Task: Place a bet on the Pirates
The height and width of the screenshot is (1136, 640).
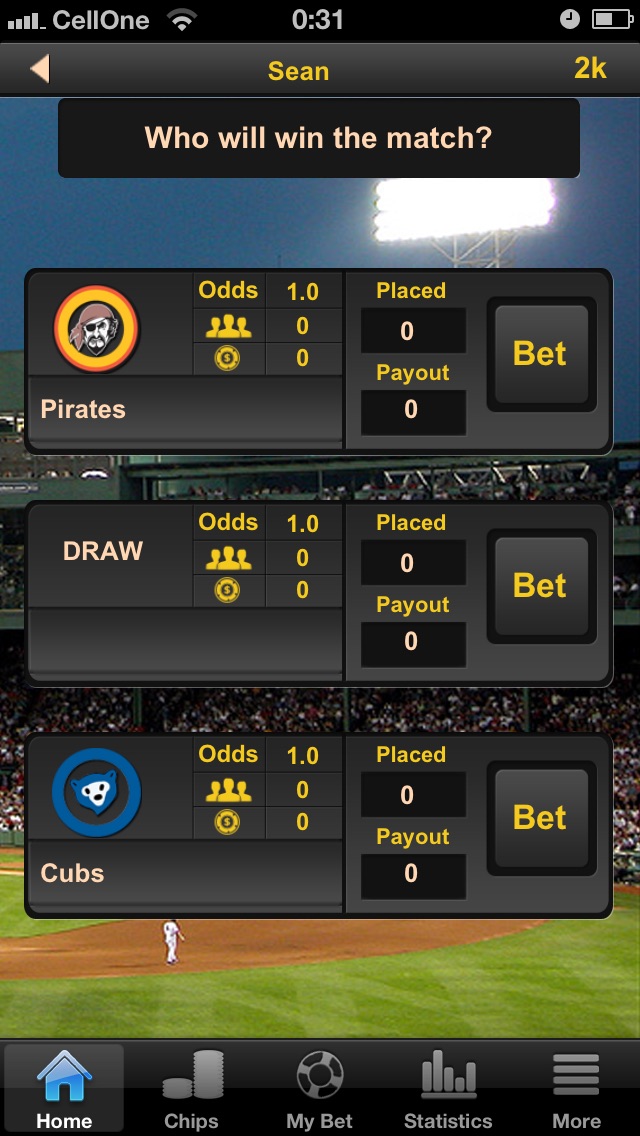Action: (x=540, y=354)
